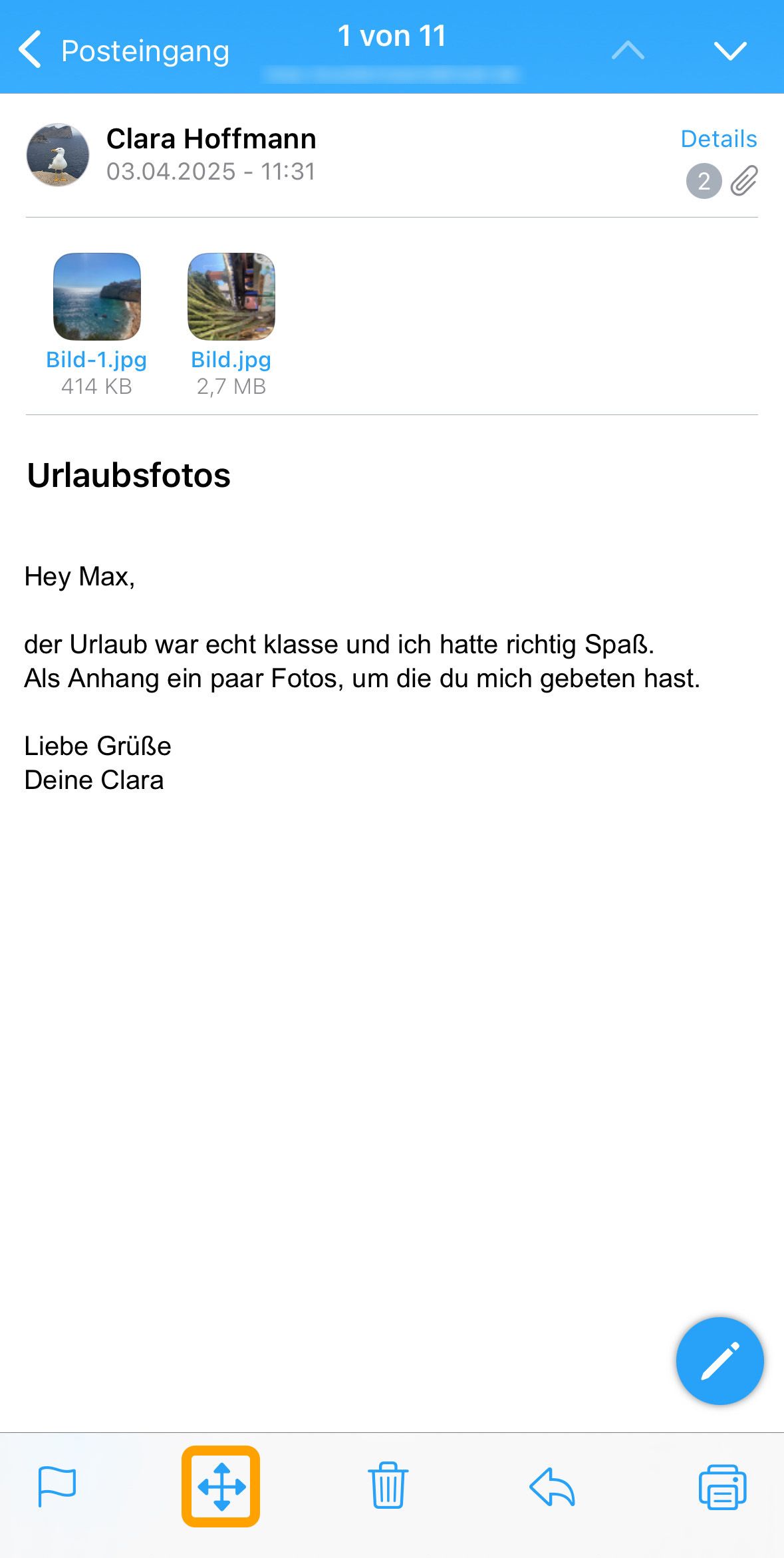Screen dimensions: 784x1558
Task: Open attachment Bild.jpg
Action: pyautogui.click(x=231, y=325)
